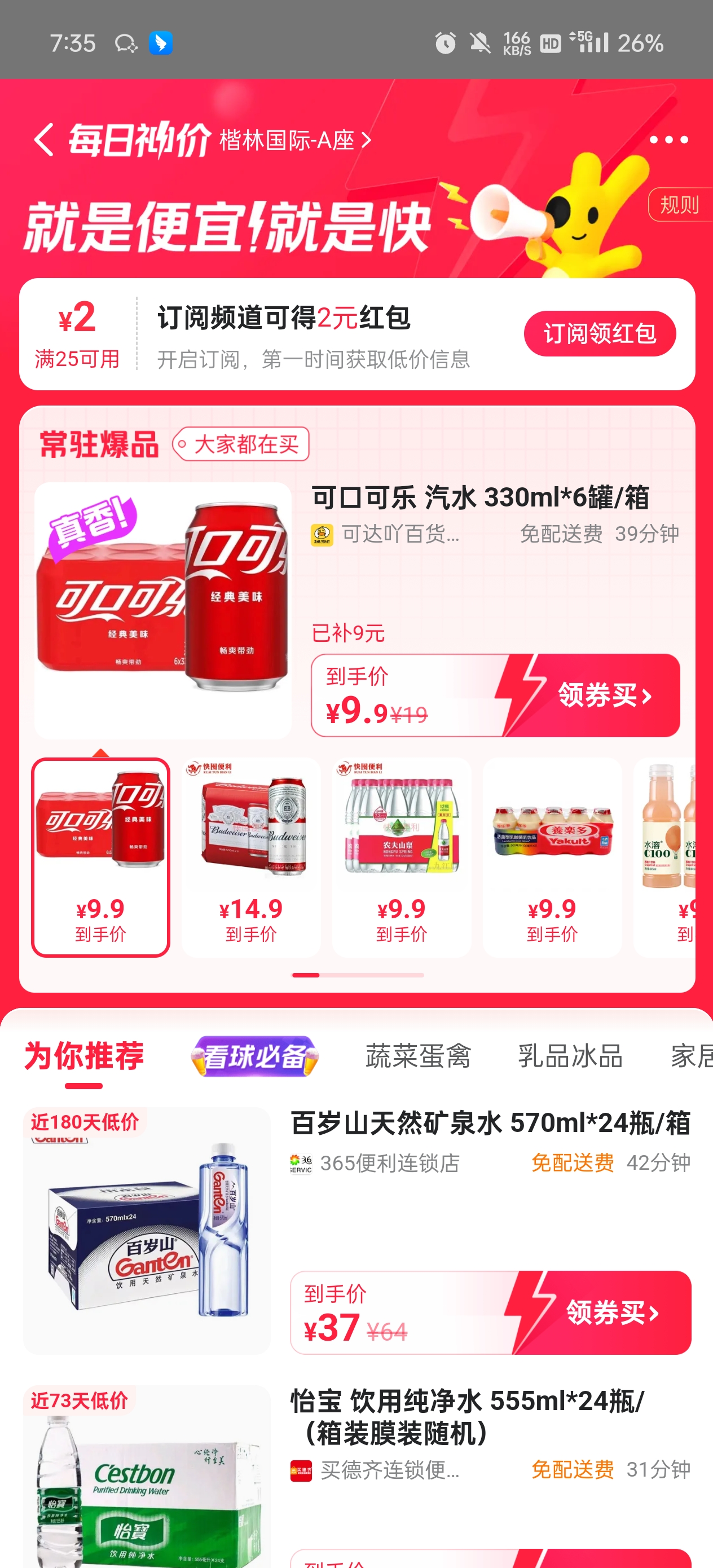The height and width of the screenshot is (1568, 713).
Task: Select the 养乐多 Yakult thumbnail
Action: point(552,856)
